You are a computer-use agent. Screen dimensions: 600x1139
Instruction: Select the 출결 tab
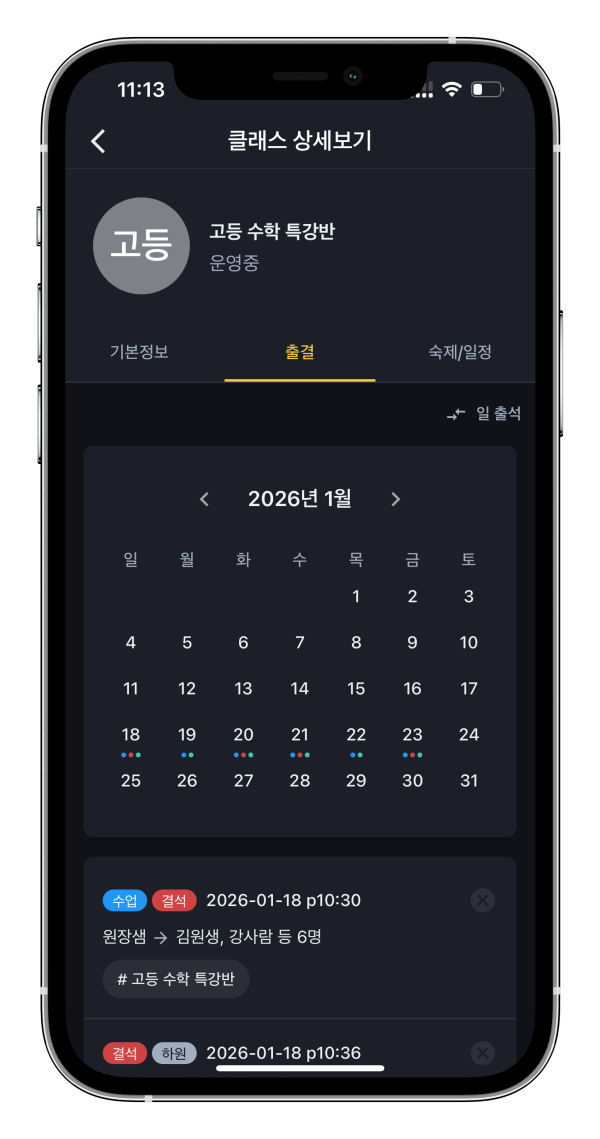pos(300,352)
